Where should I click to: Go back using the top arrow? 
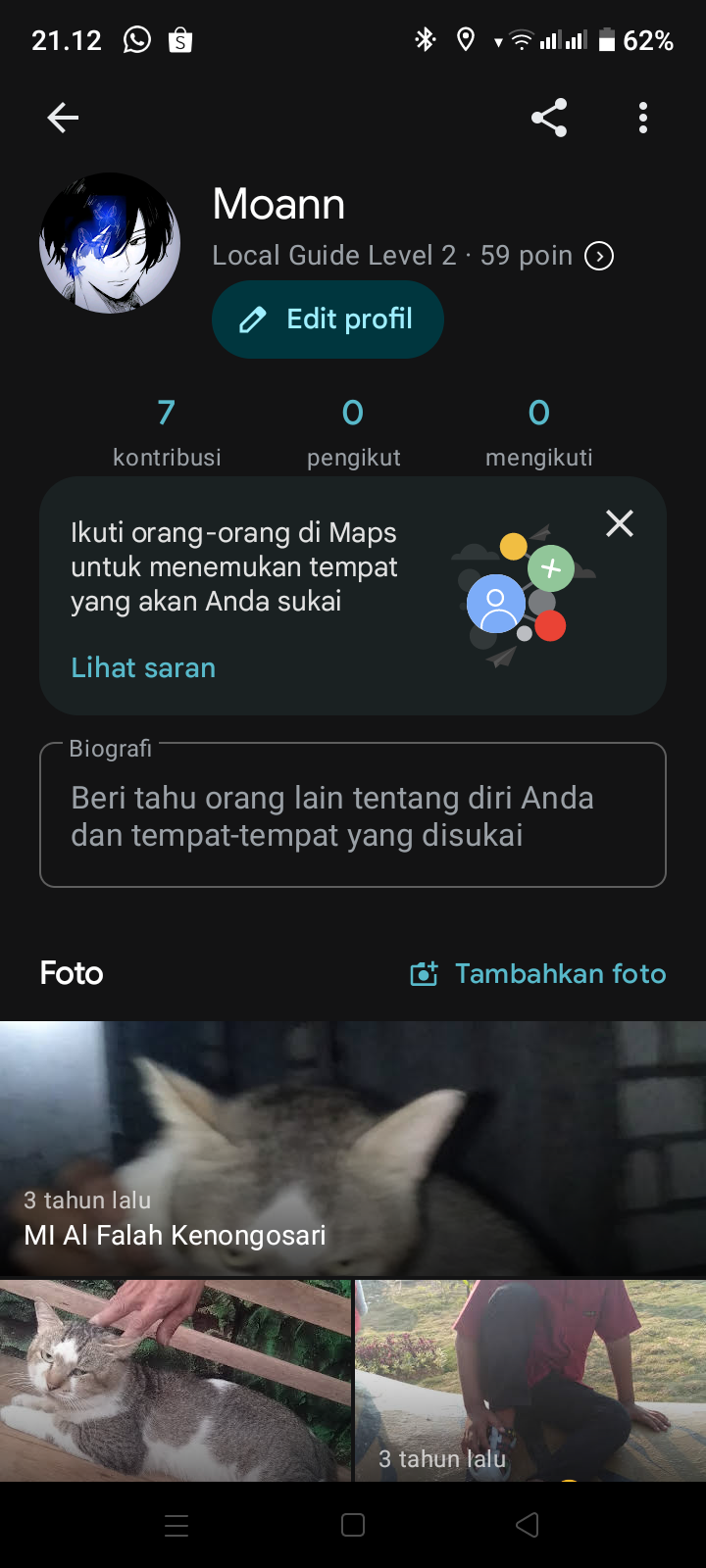63,119
